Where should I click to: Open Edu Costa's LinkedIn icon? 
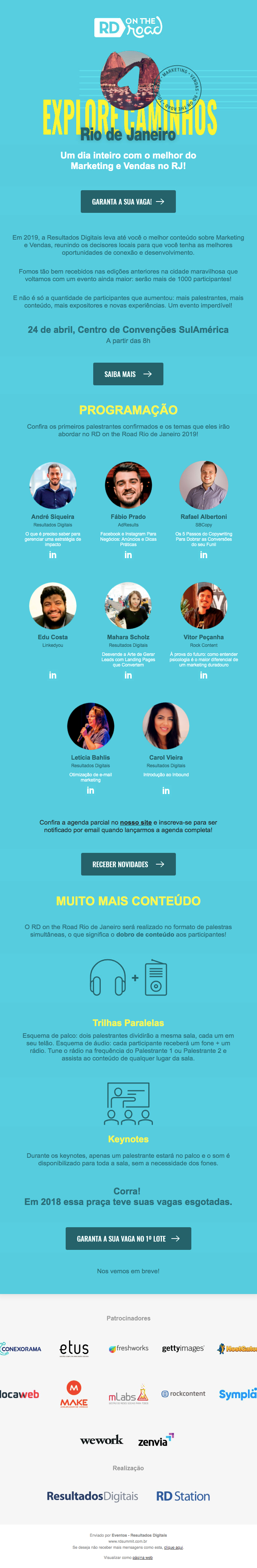tap(53, 675)
